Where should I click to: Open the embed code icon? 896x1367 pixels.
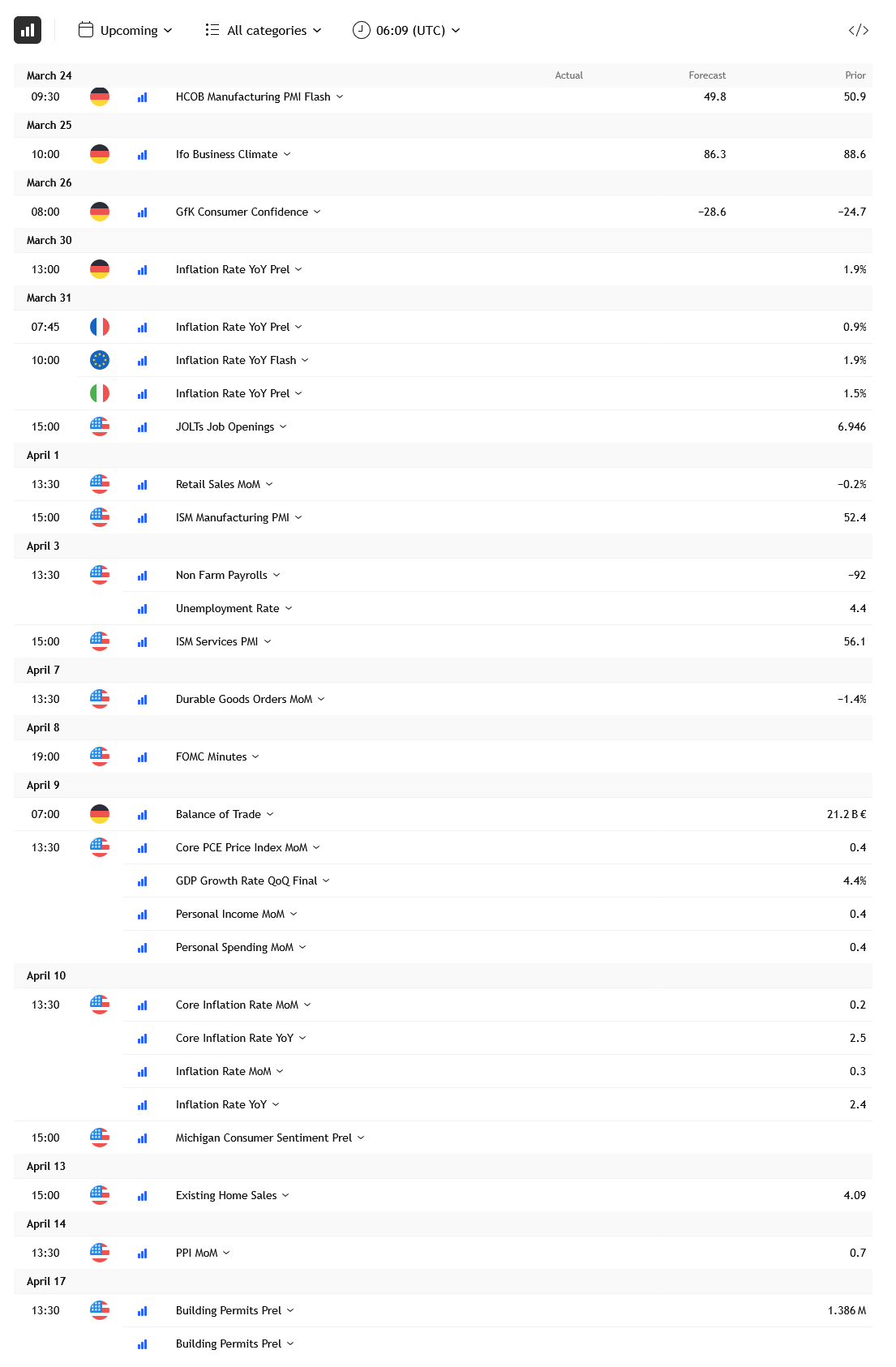(858, 30)
